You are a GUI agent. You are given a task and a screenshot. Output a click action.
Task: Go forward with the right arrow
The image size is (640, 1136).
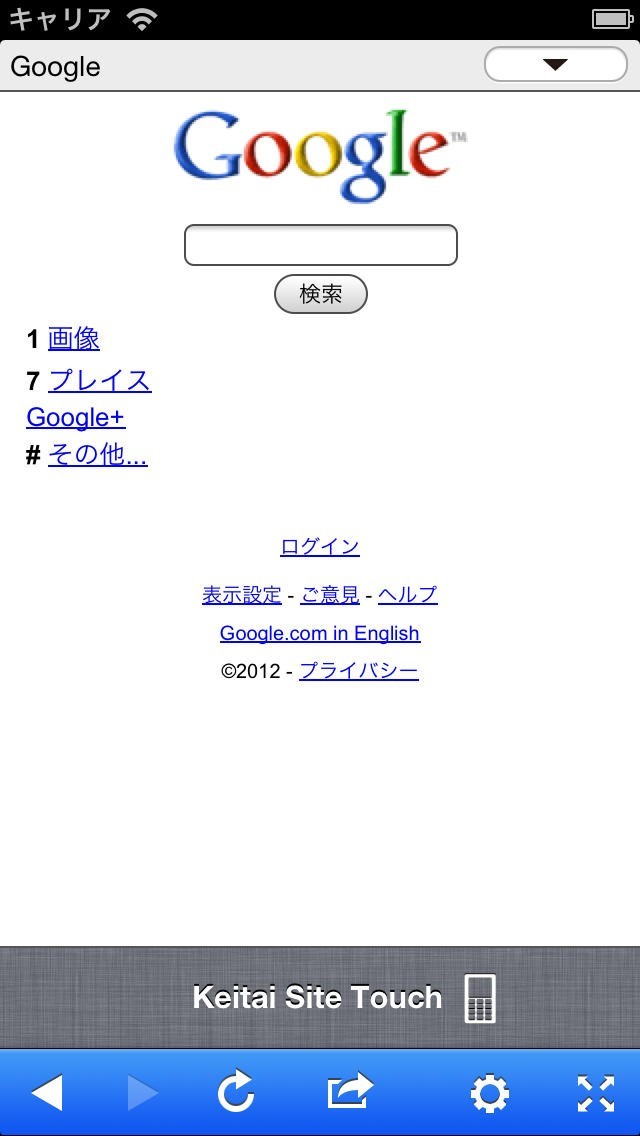tap(142, 1093)
